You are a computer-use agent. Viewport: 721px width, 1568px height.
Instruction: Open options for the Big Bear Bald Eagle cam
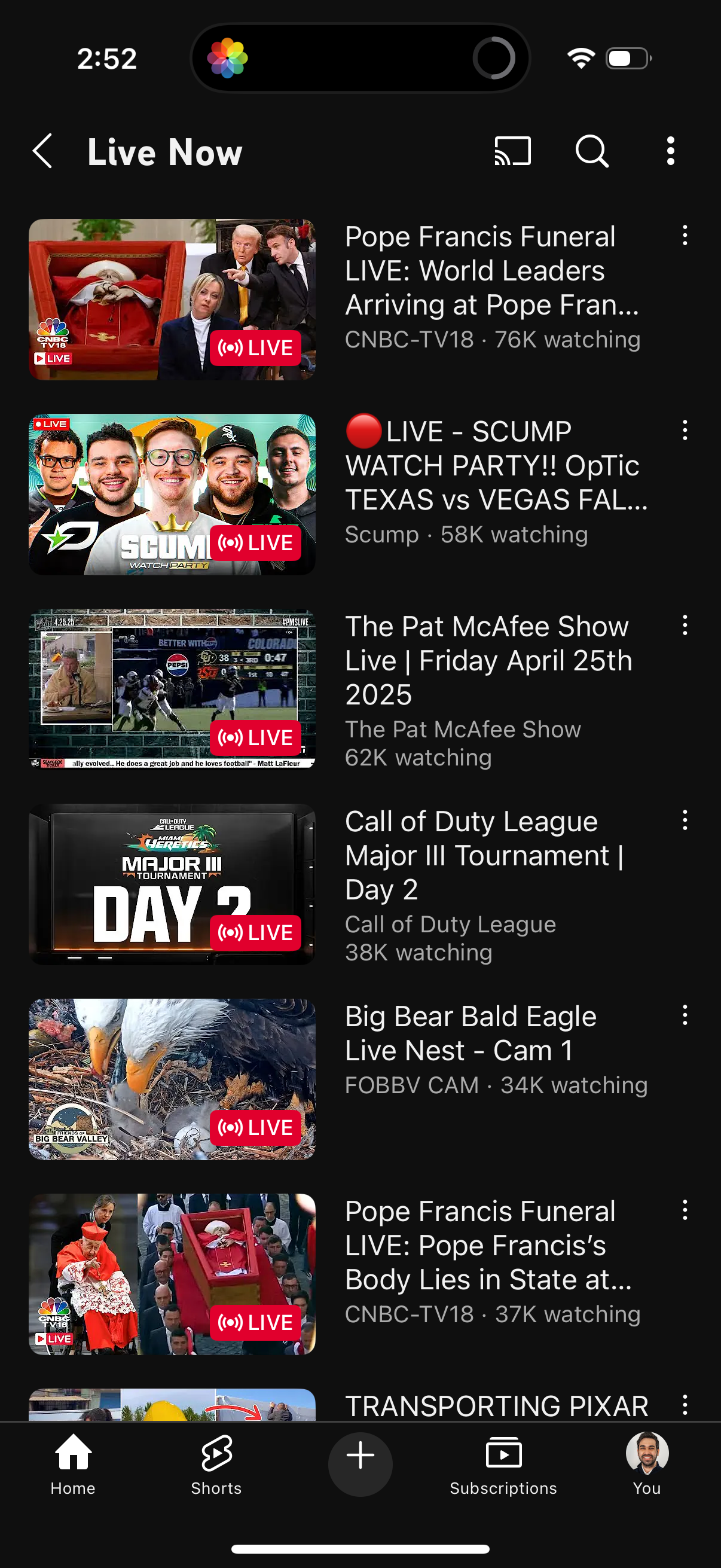[684, 1016]
